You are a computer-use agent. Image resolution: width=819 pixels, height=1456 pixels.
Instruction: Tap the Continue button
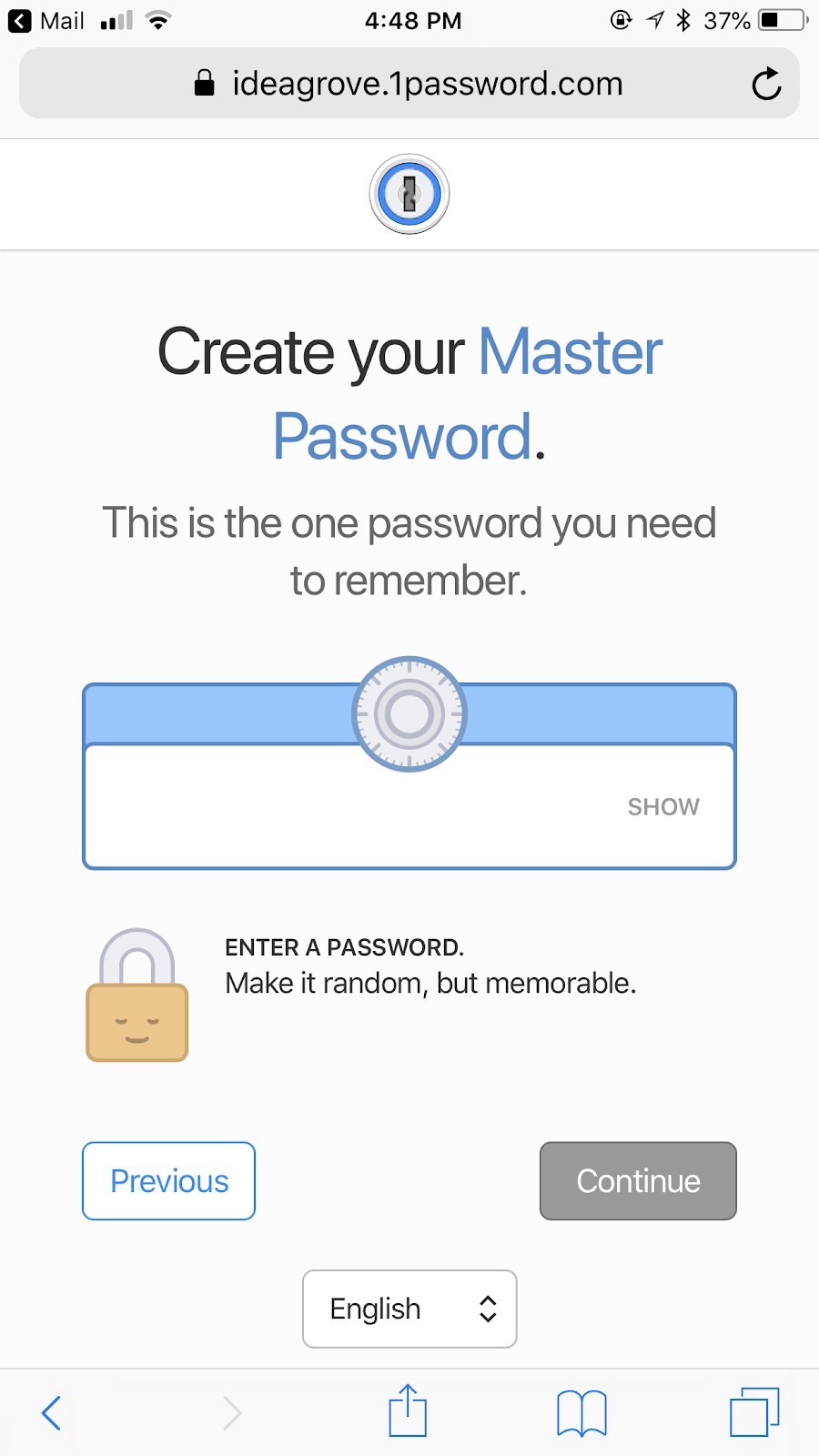click(x=638, y=1180)
